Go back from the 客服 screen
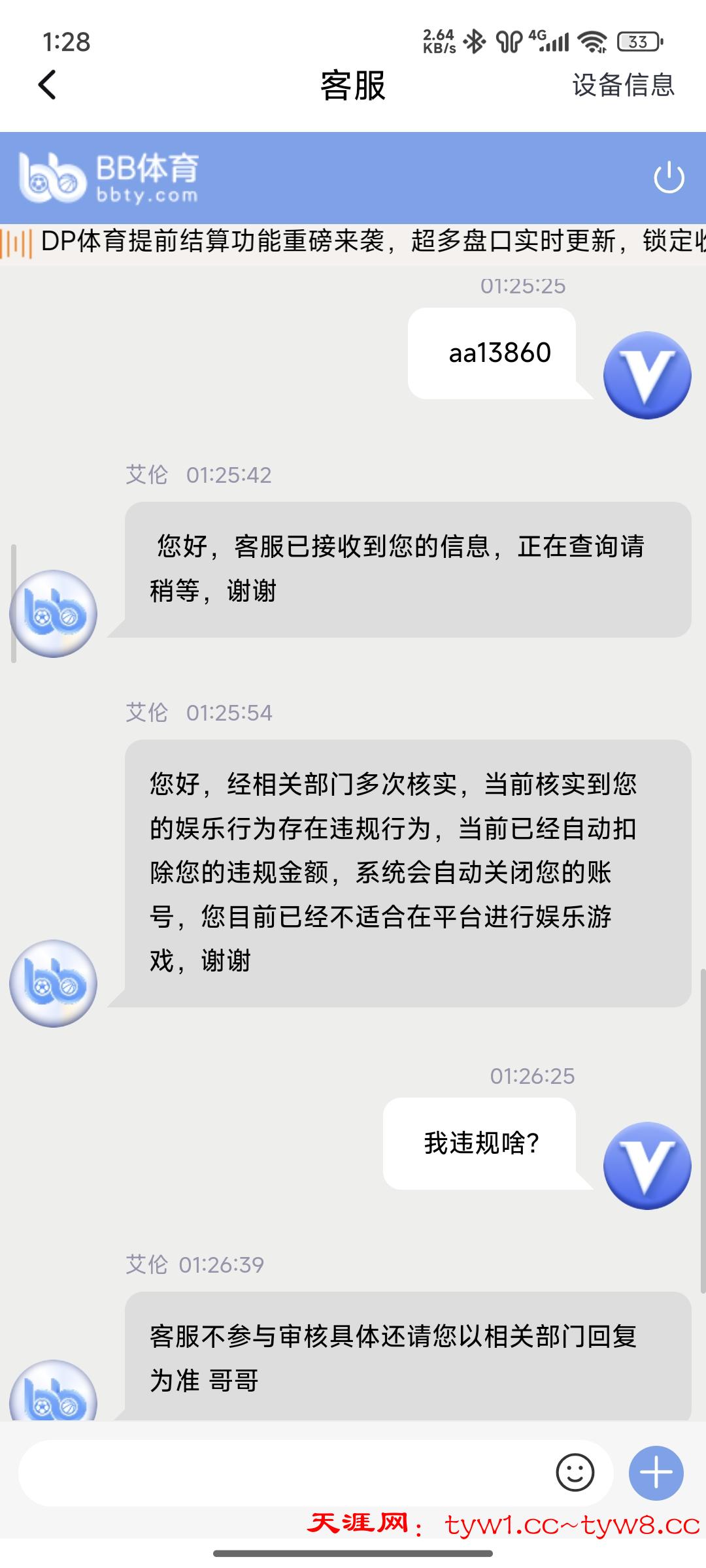Screen dimensions: 706x1568 point(47,85)
